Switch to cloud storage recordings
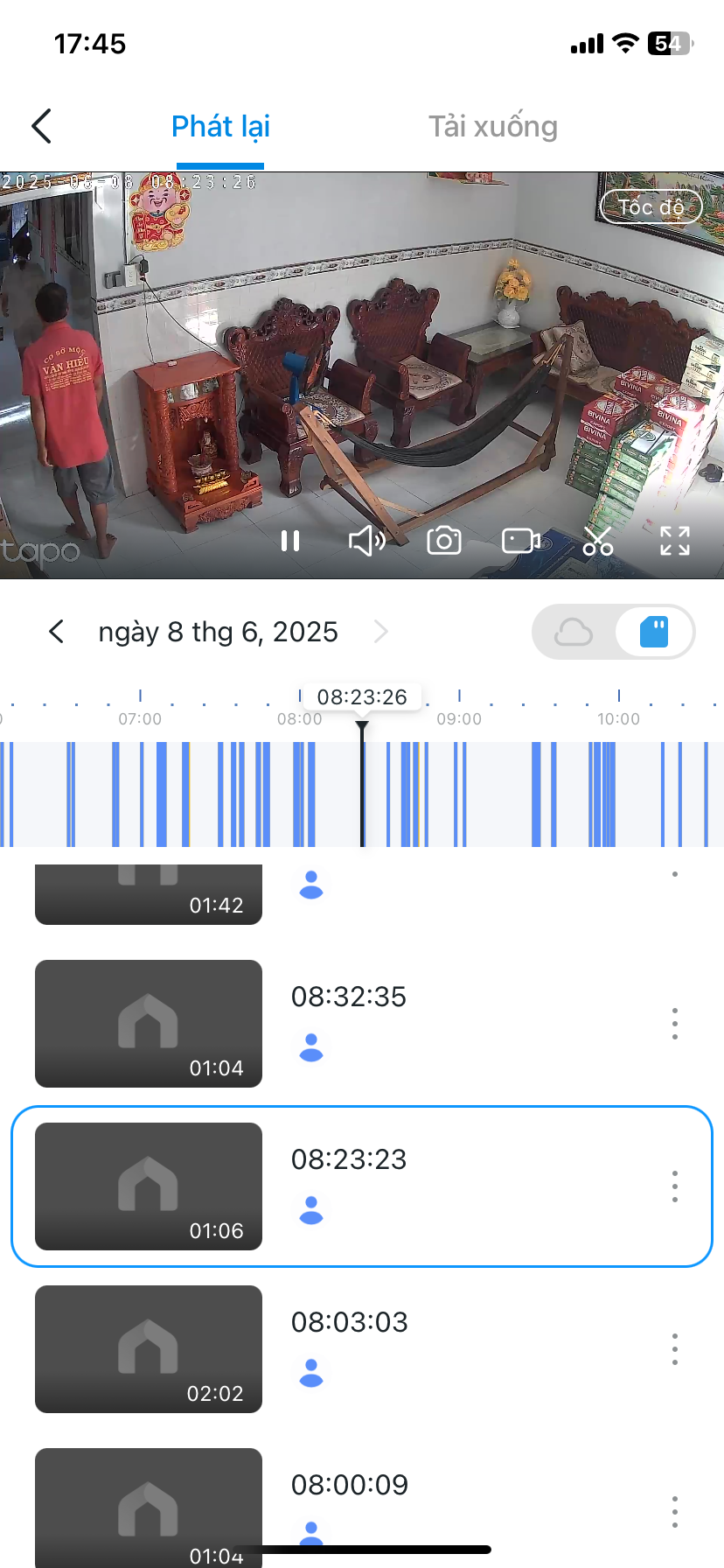This screenshot has width=724, height=1568. click(x=574, y=632)
